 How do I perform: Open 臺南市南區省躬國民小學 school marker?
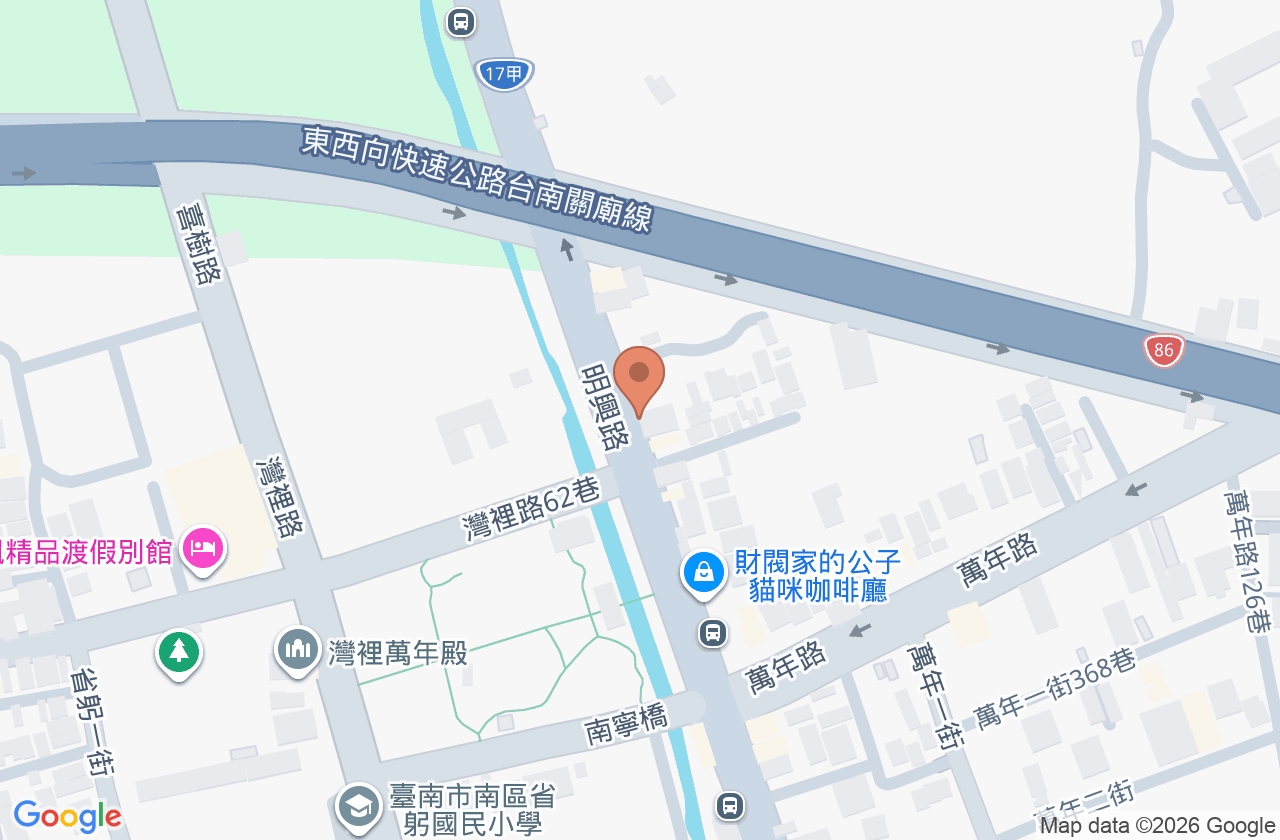click(x=358, y=807)
